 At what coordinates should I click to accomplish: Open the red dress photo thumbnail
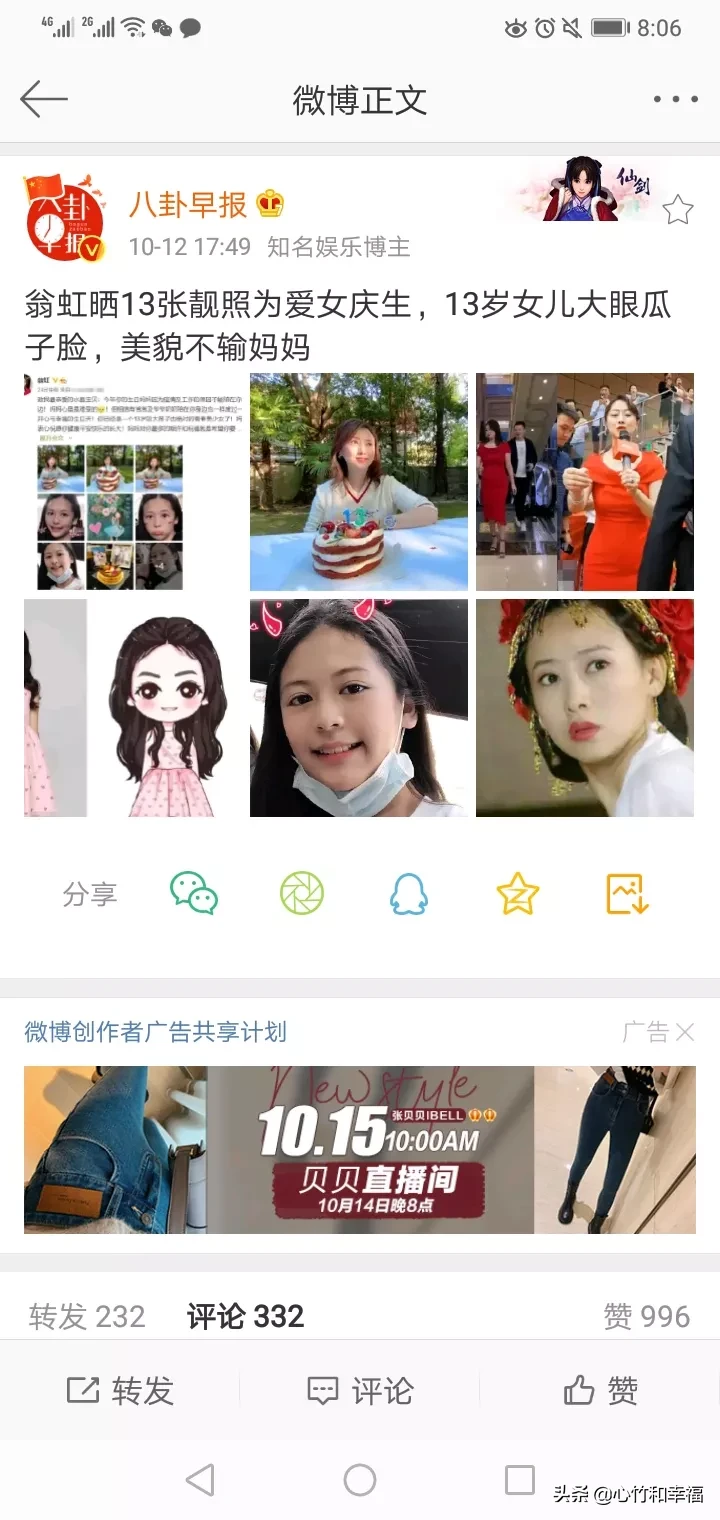pyautogui.click(x=584, y=481)
